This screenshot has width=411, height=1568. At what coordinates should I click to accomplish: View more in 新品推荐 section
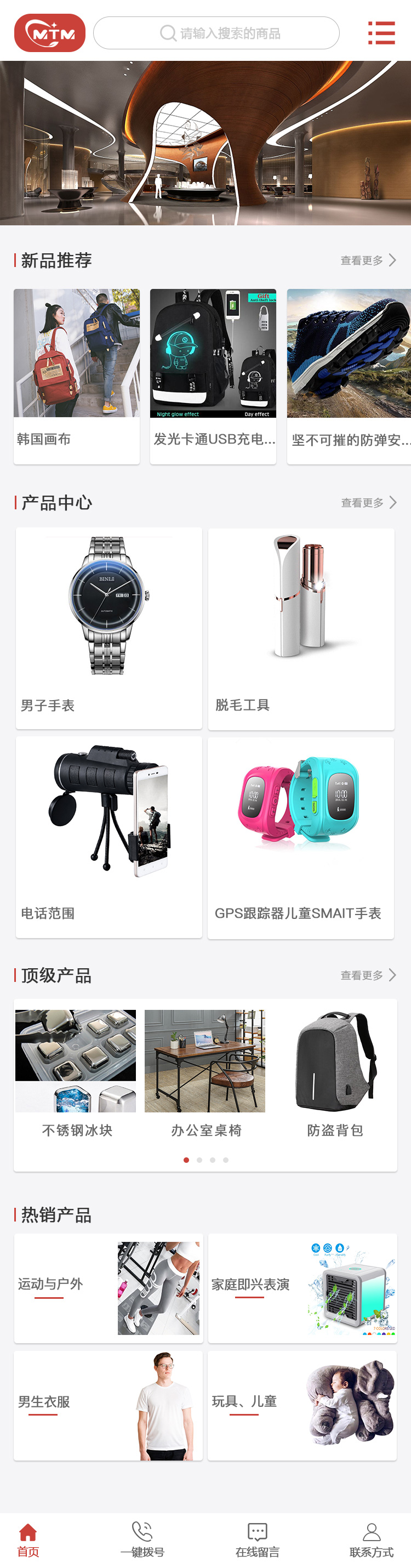(x=368, y=260)
